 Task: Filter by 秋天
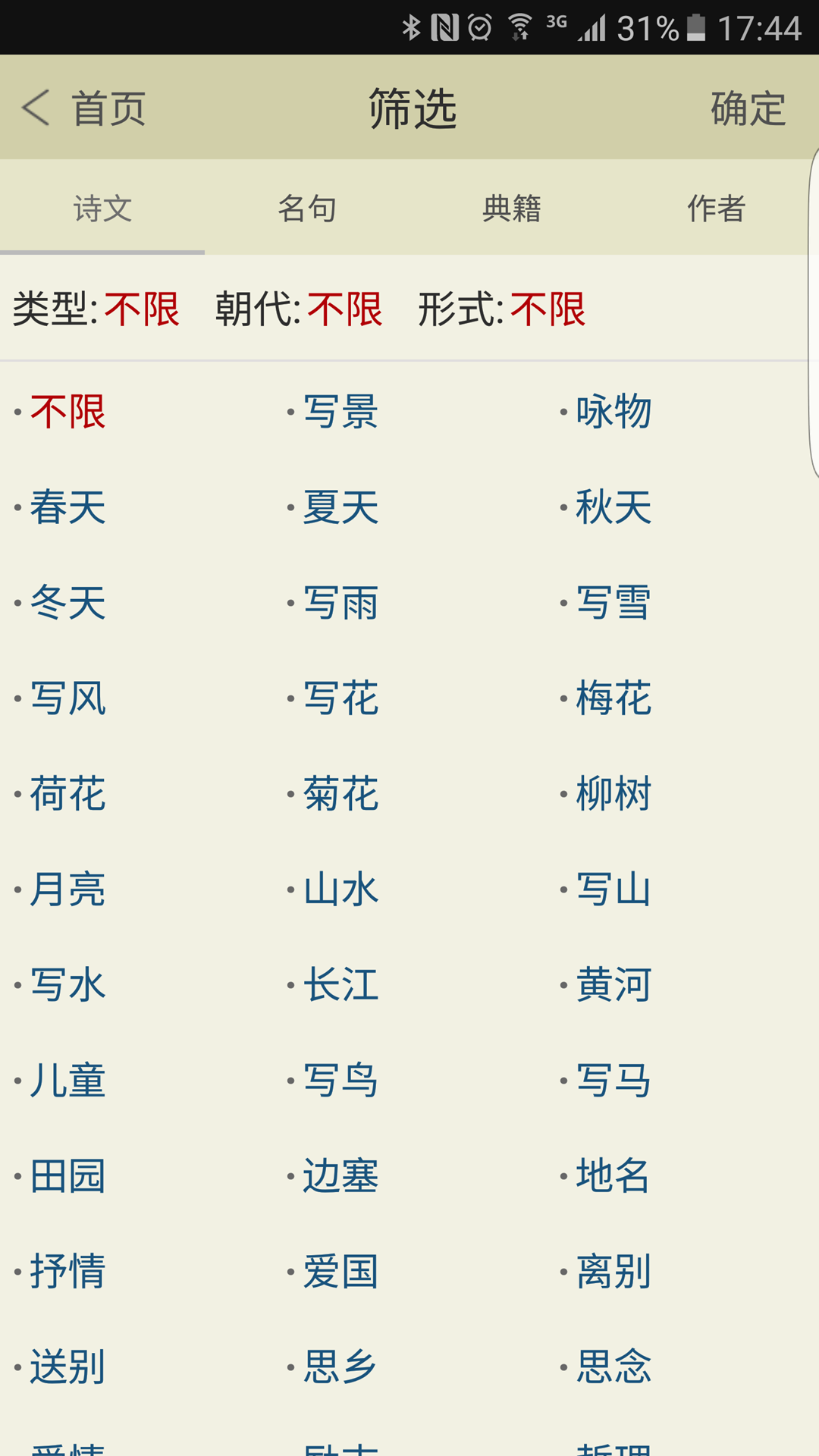pyautogui.click(x=613, y=507)
